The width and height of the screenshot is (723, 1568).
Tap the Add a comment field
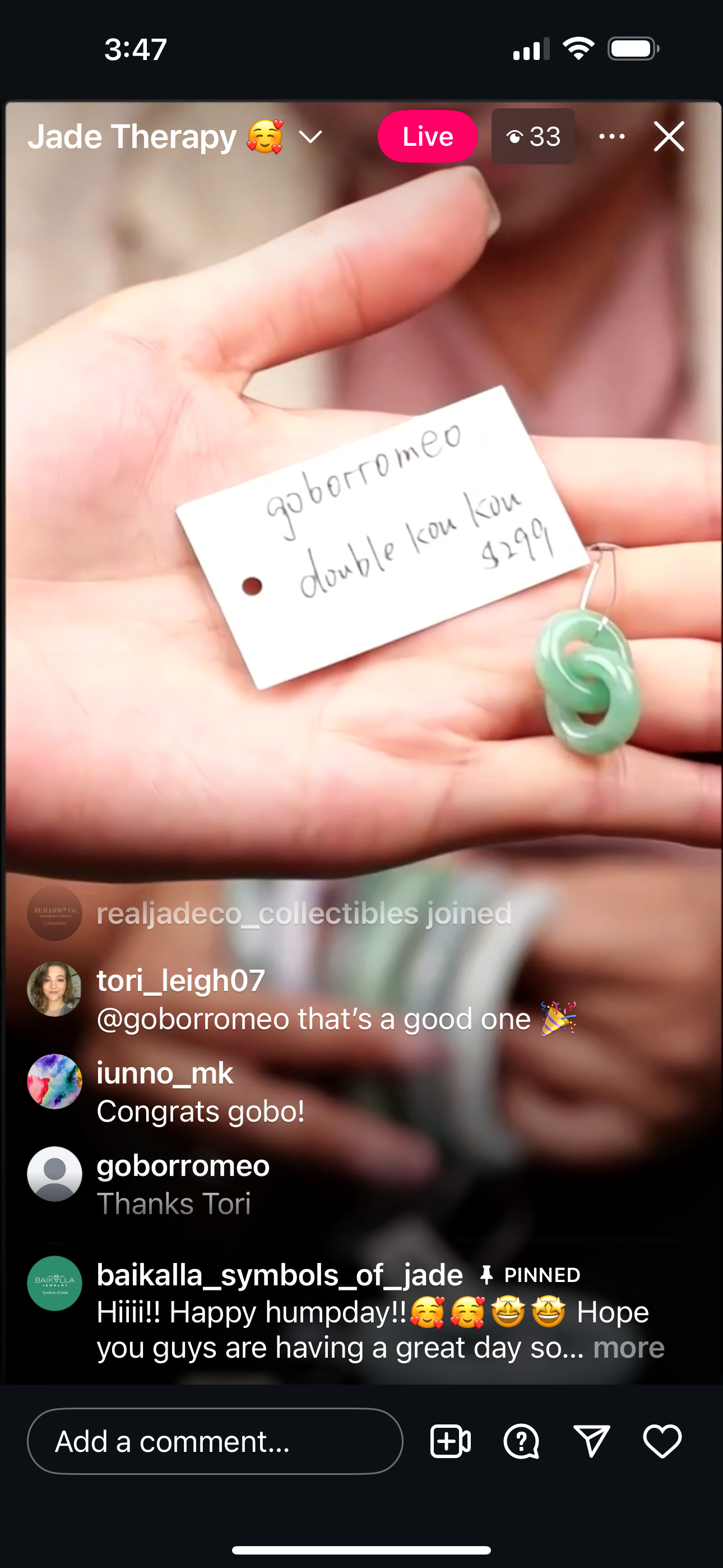pyautogui.click(x=215, y=1441)
